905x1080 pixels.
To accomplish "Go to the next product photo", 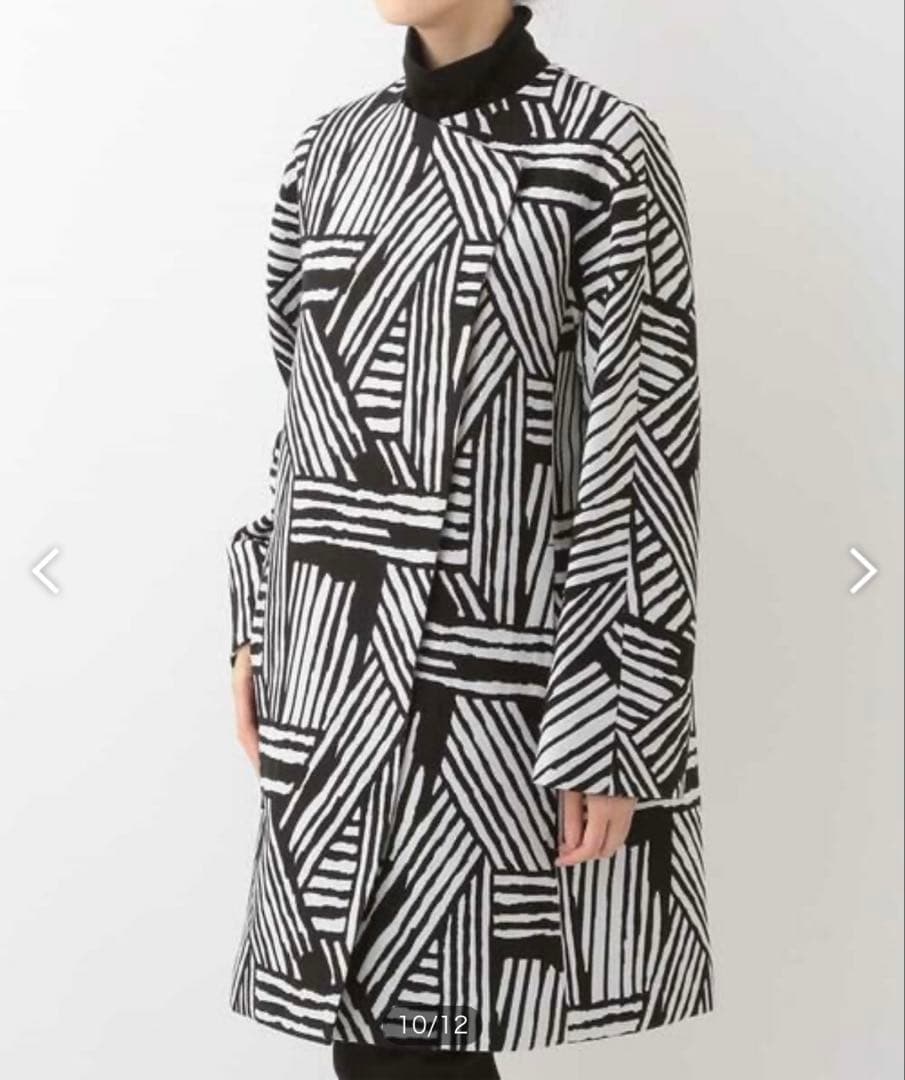I will (862, 570).
